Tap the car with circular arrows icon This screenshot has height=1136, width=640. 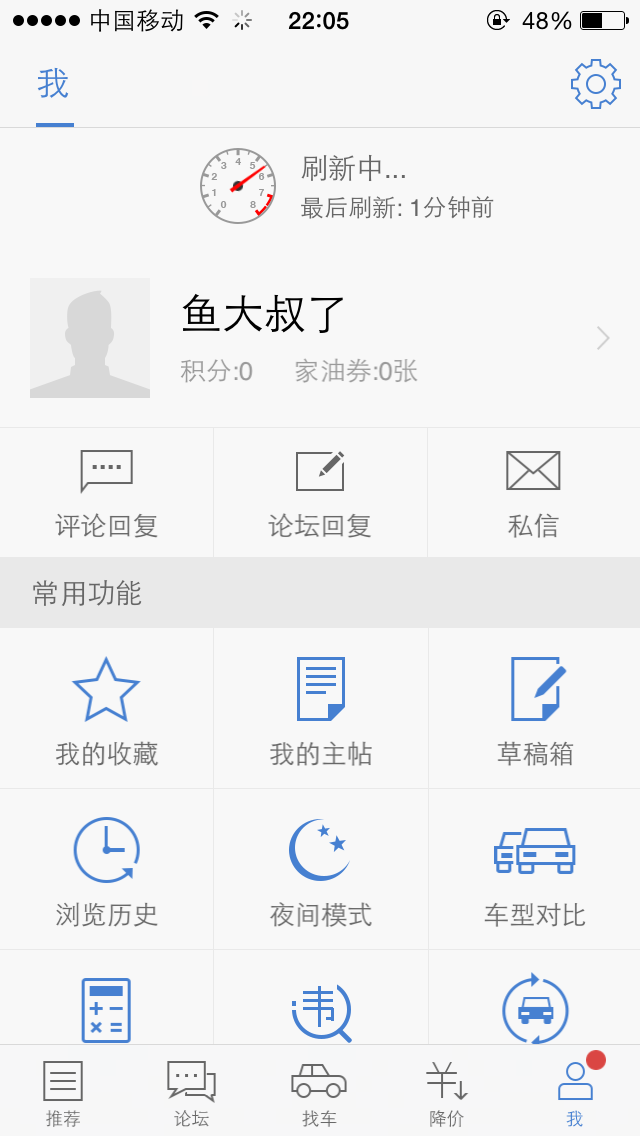click(535, 1009)
